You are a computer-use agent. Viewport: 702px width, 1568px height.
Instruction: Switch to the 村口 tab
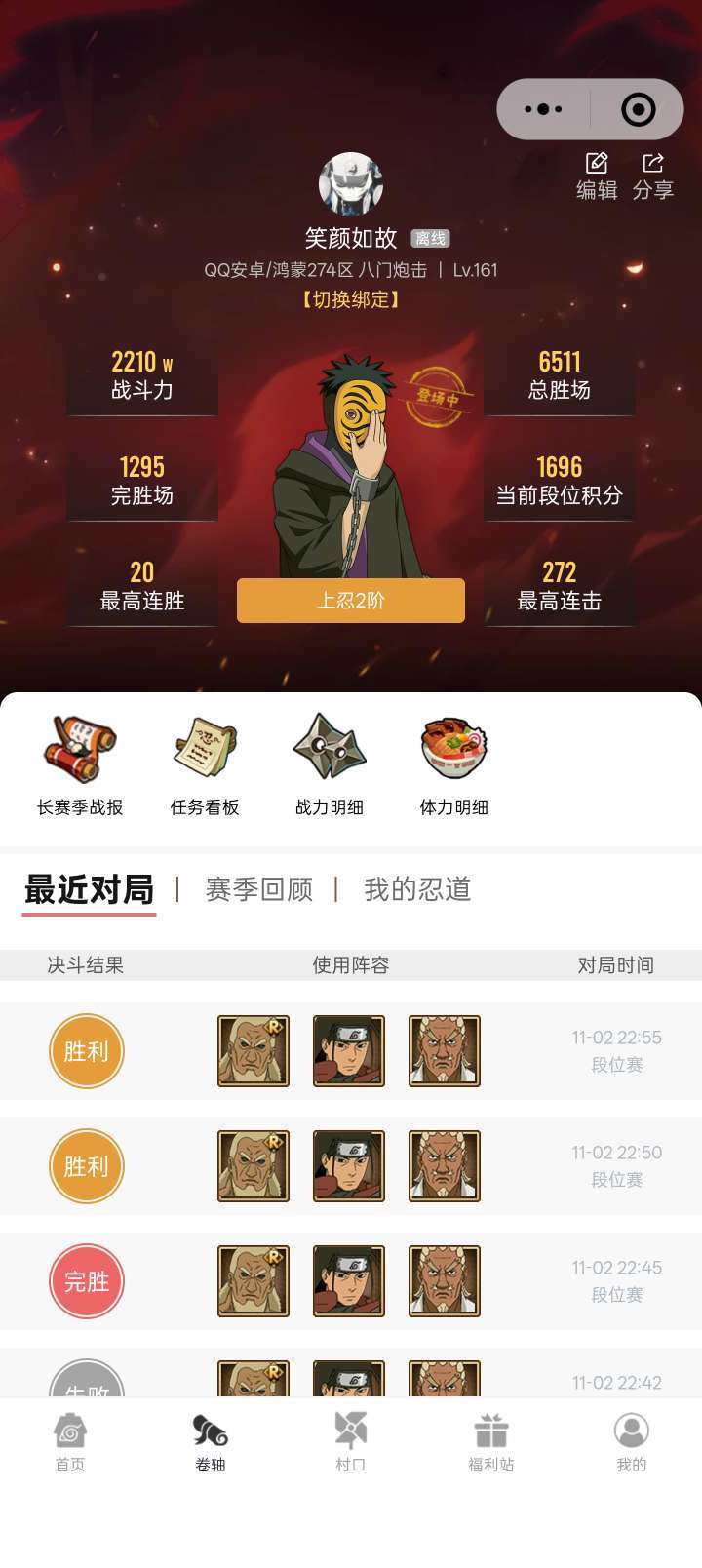351,1443
